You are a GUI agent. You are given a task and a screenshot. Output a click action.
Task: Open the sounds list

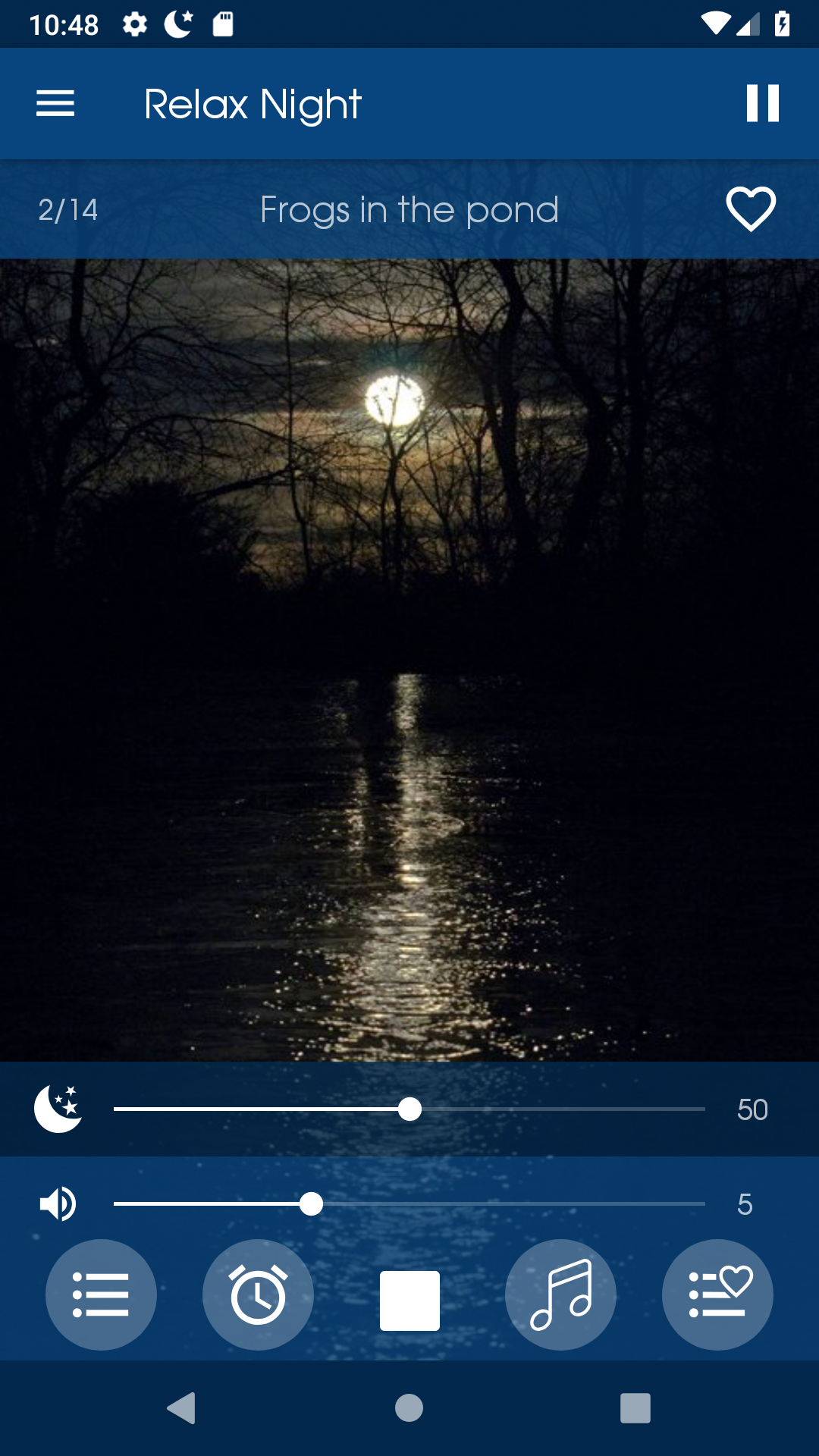coord(101,1294)
